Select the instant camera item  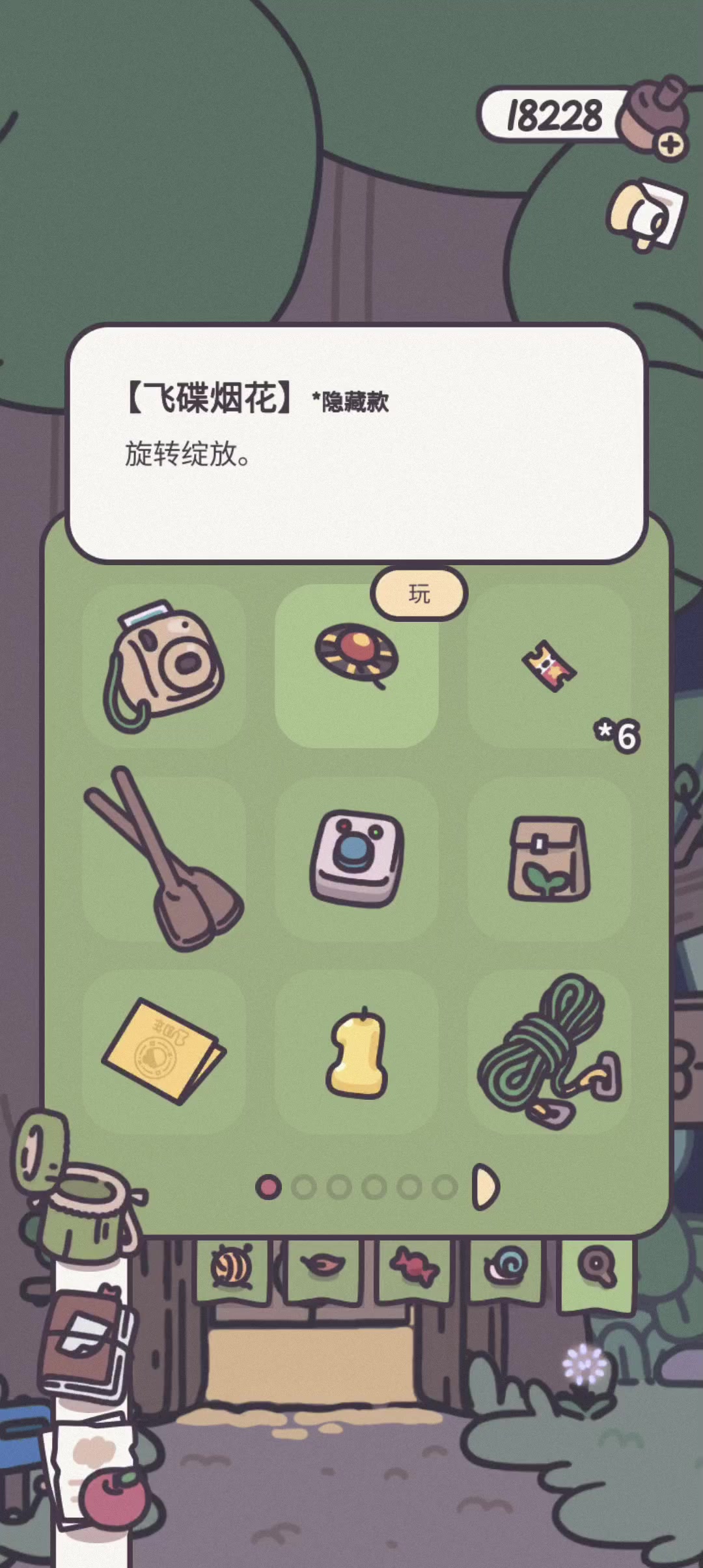click(x=164, y=666)
